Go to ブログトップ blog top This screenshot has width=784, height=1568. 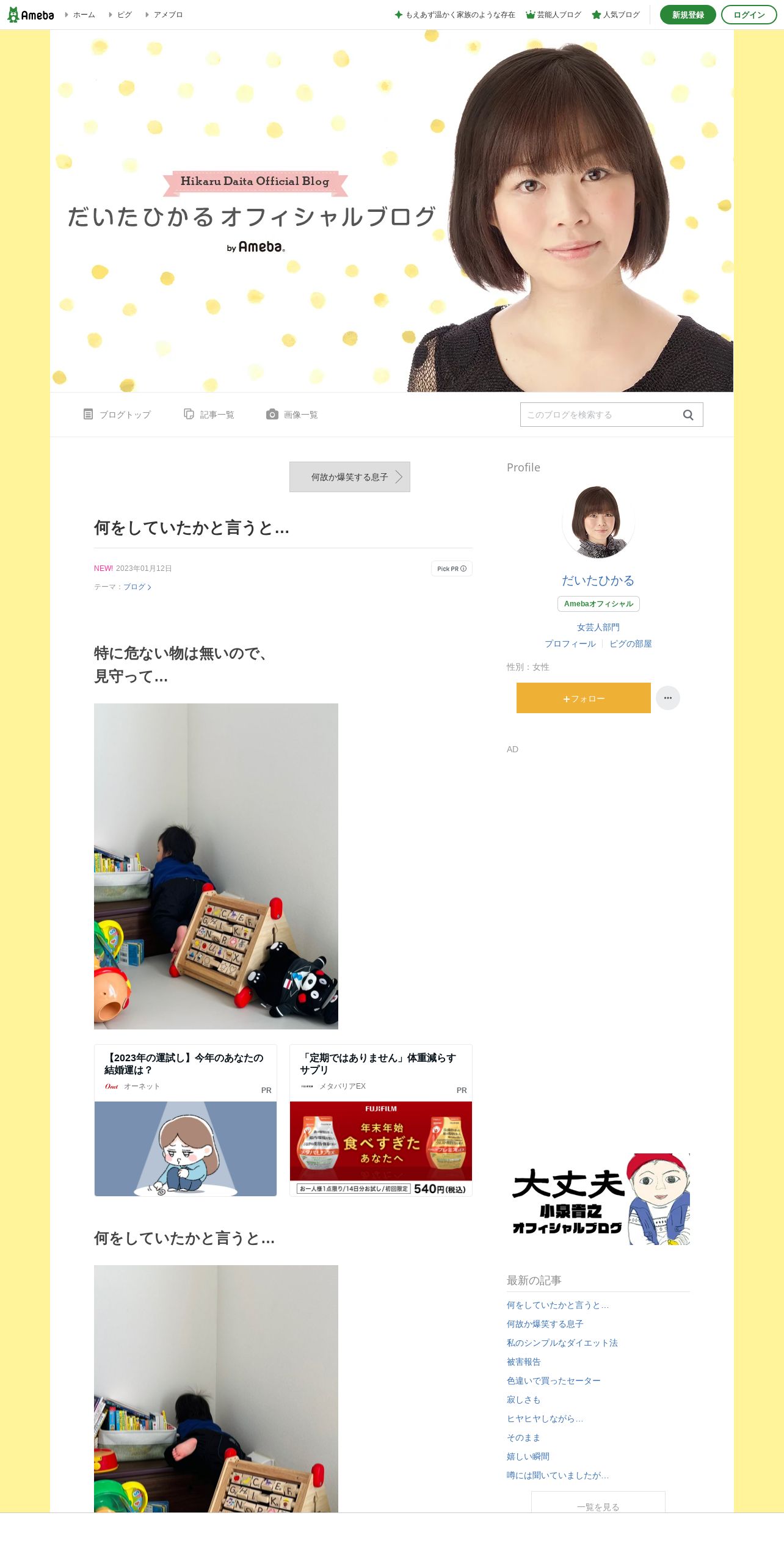coord(117,415)
